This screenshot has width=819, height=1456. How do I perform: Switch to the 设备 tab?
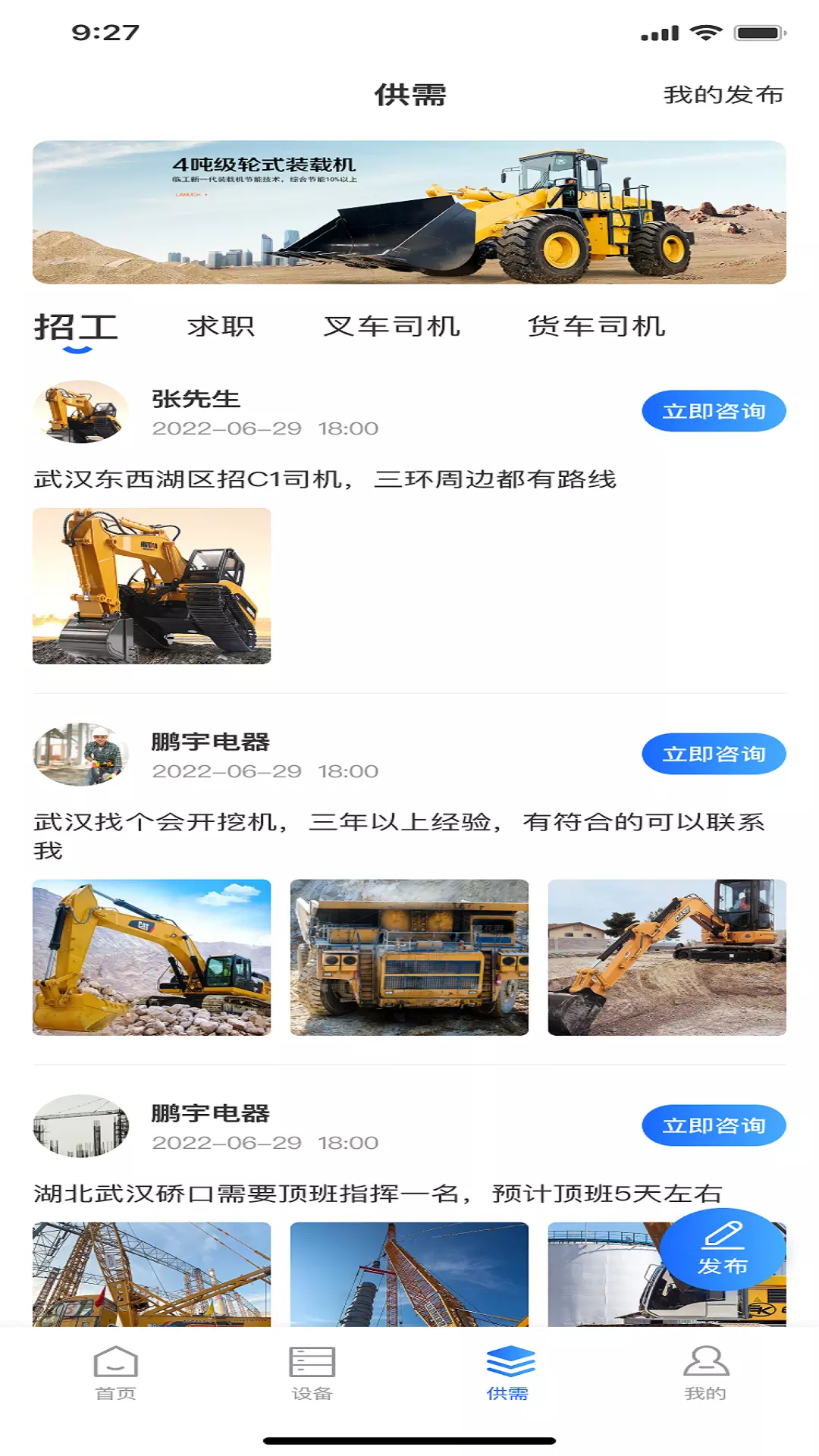(312, 1373)
